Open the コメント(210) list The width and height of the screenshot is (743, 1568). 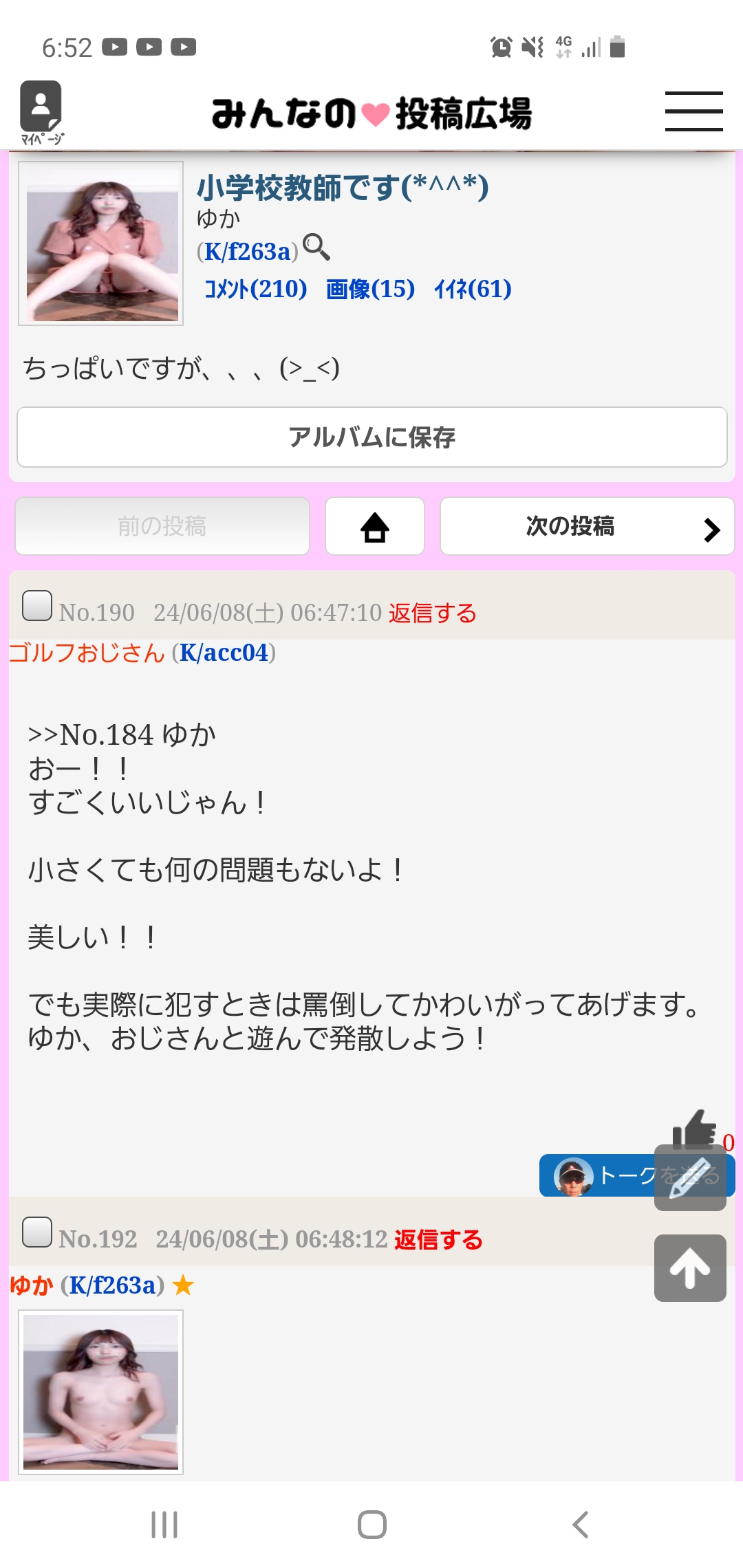pyautogui.click(x=256, y=290)
